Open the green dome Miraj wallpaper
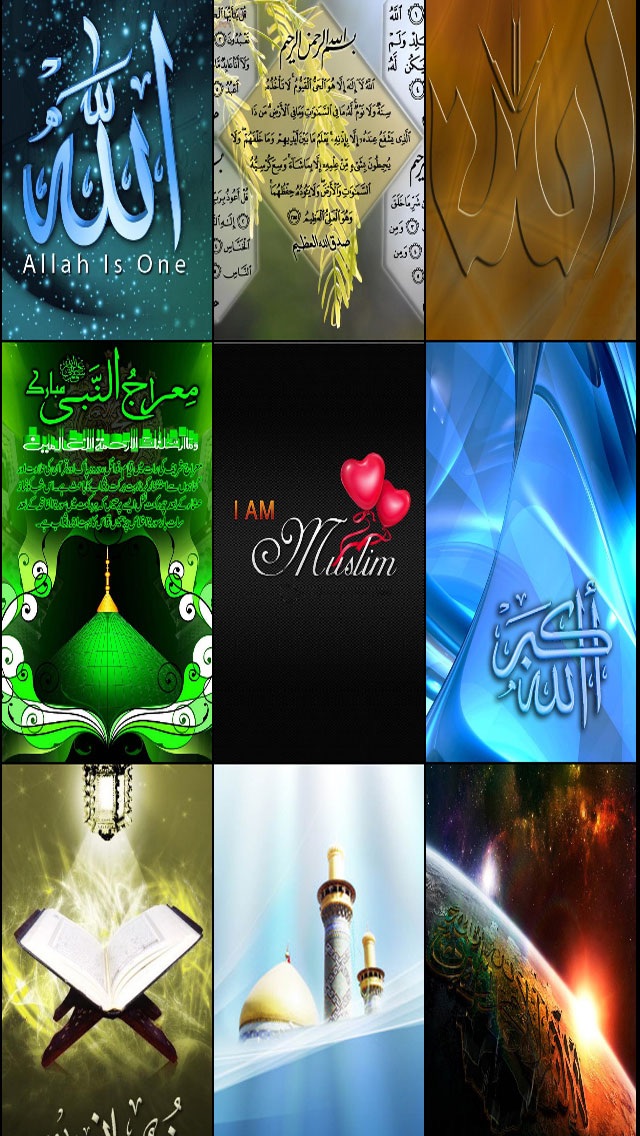Image resolution: width=640 pixels, height=1136 pixels. point(106,552)
